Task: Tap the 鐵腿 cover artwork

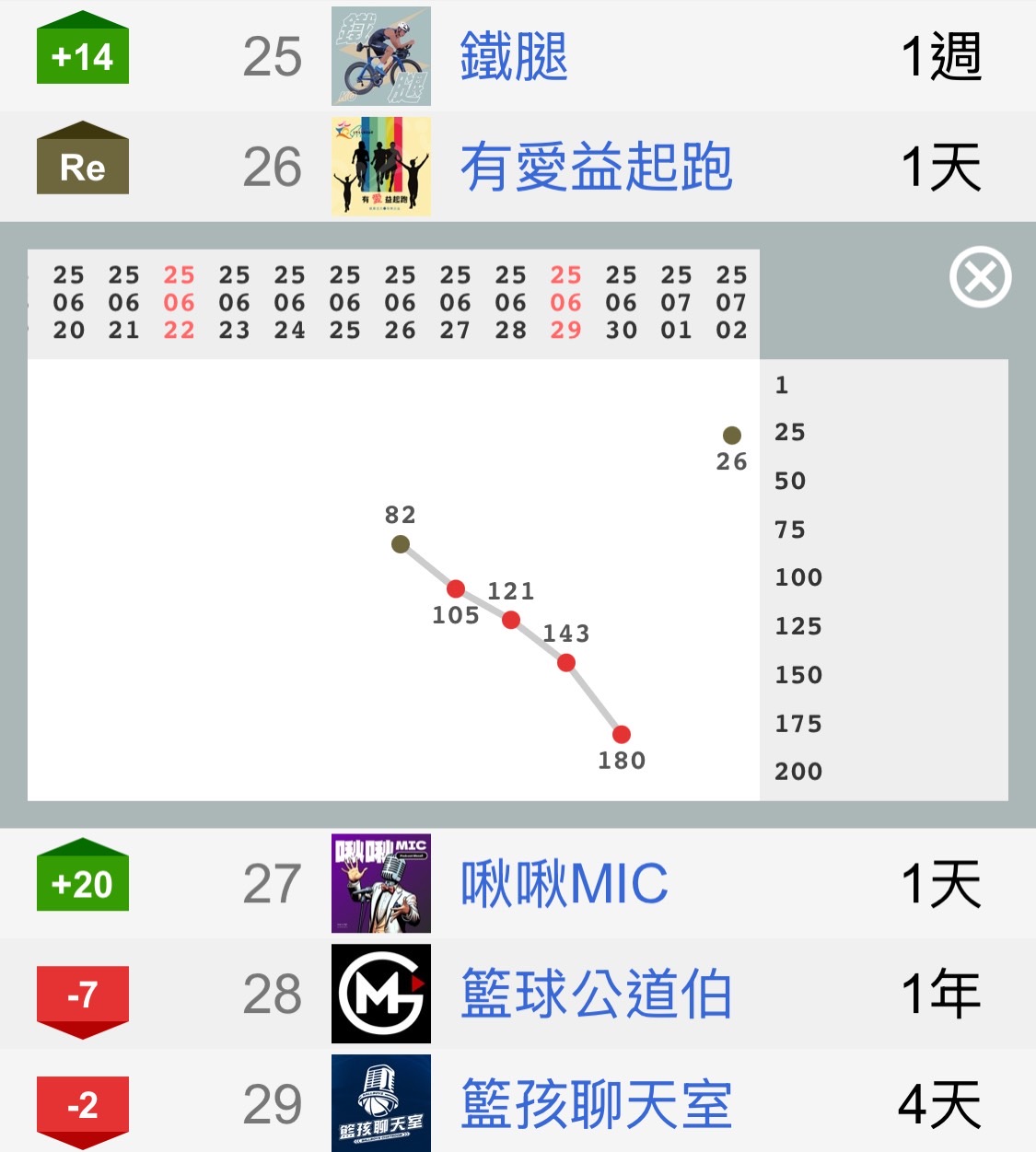Action: [x=381, y=57]
